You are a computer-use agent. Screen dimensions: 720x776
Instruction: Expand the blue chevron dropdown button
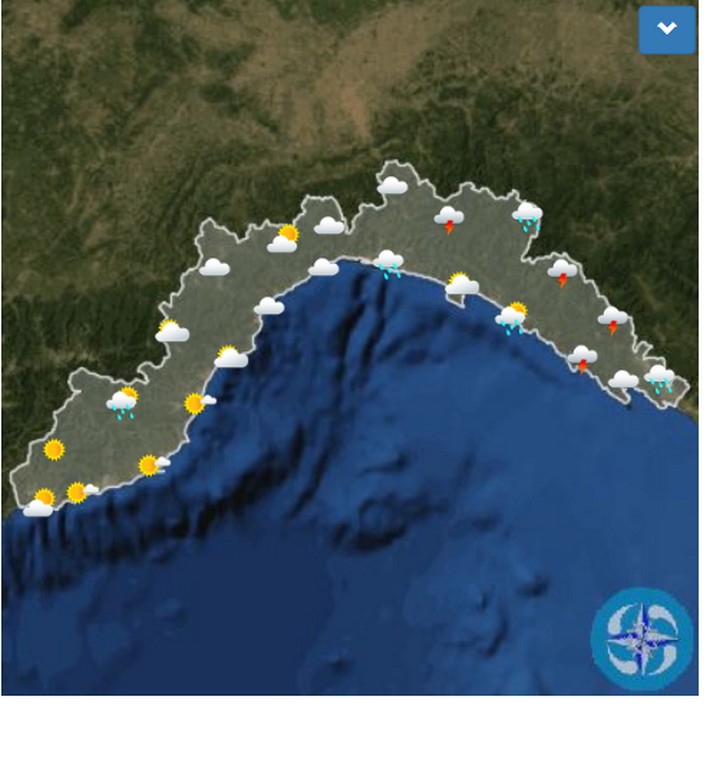pos(666,30)
